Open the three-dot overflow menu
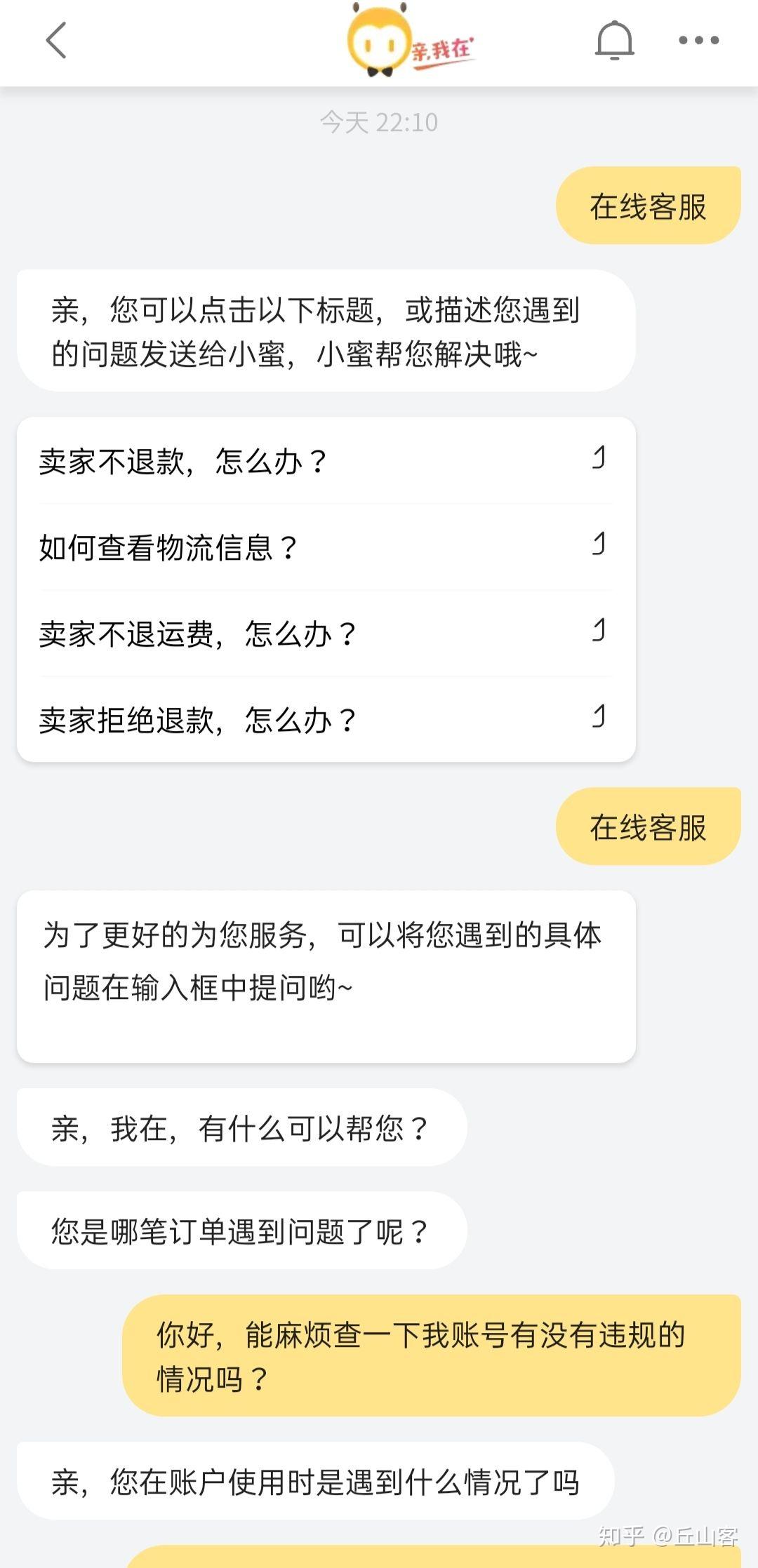Image resolution: width=758 pixels, height=1568 pixels. tap(699, 41)
